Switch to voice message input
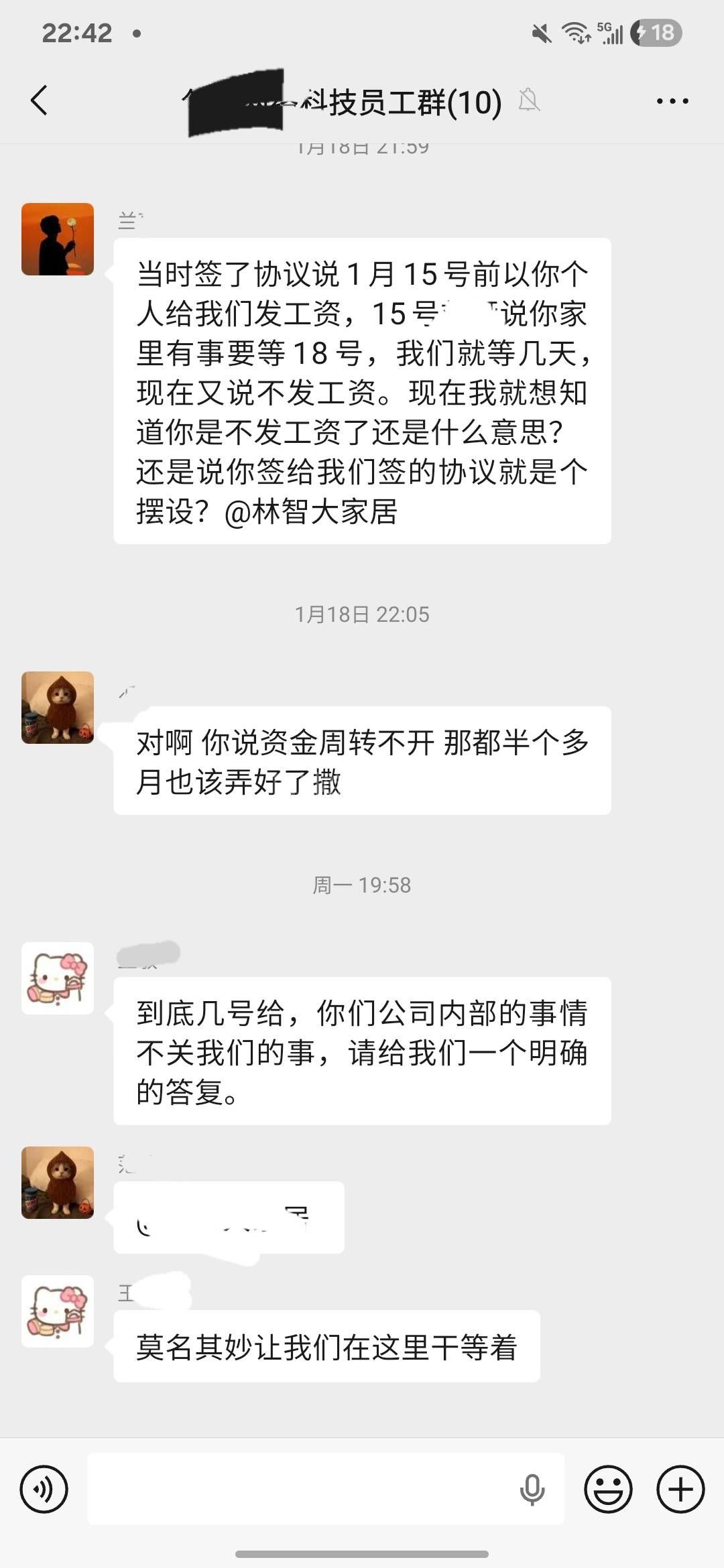Screen dimensions: 724x1568 tap(44, 1489)
